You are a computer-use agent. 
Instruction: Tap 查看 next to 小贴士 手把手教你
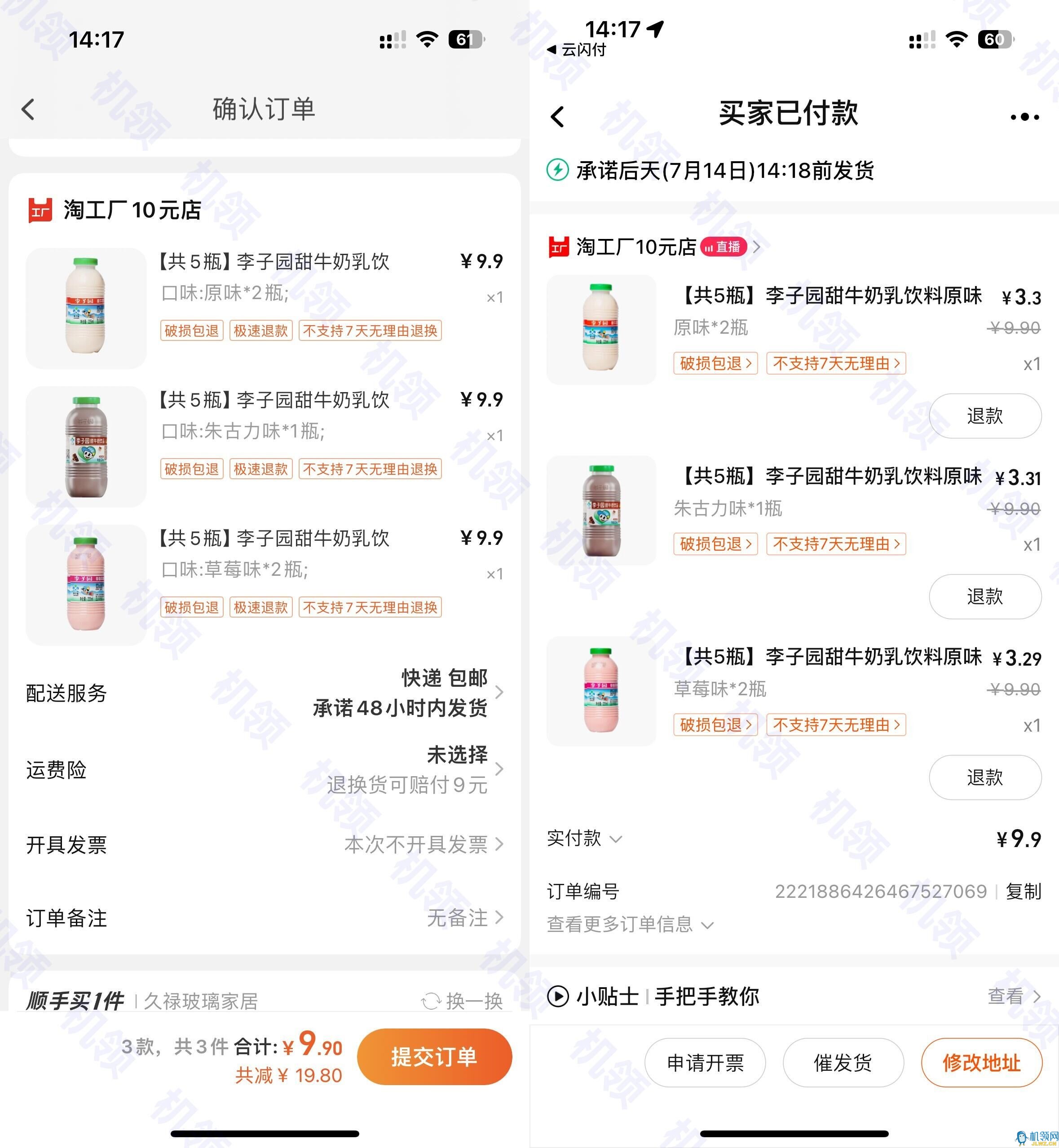[1013, 996]
